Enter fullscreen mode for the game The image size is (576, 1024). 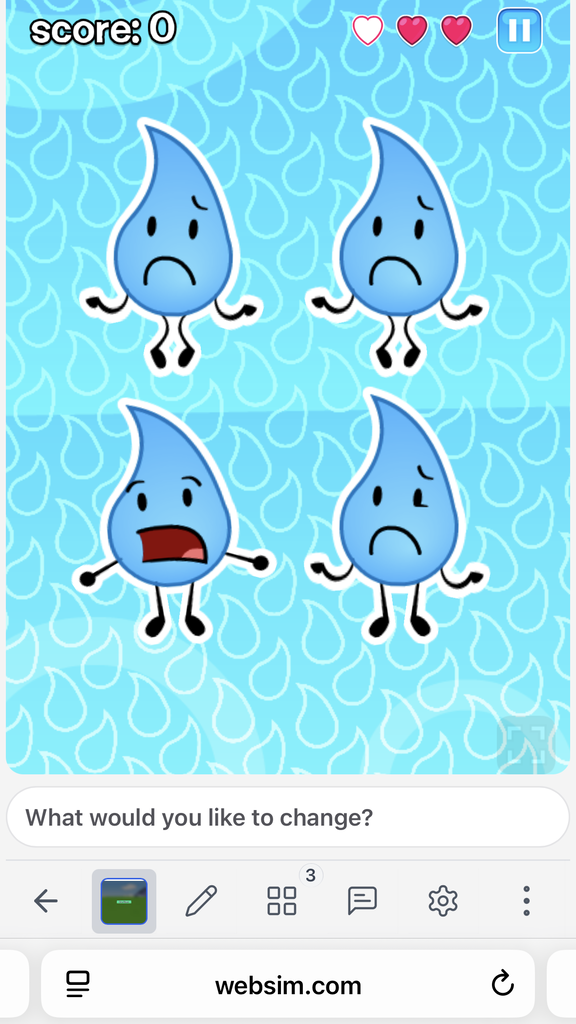[x=526, y=746]
